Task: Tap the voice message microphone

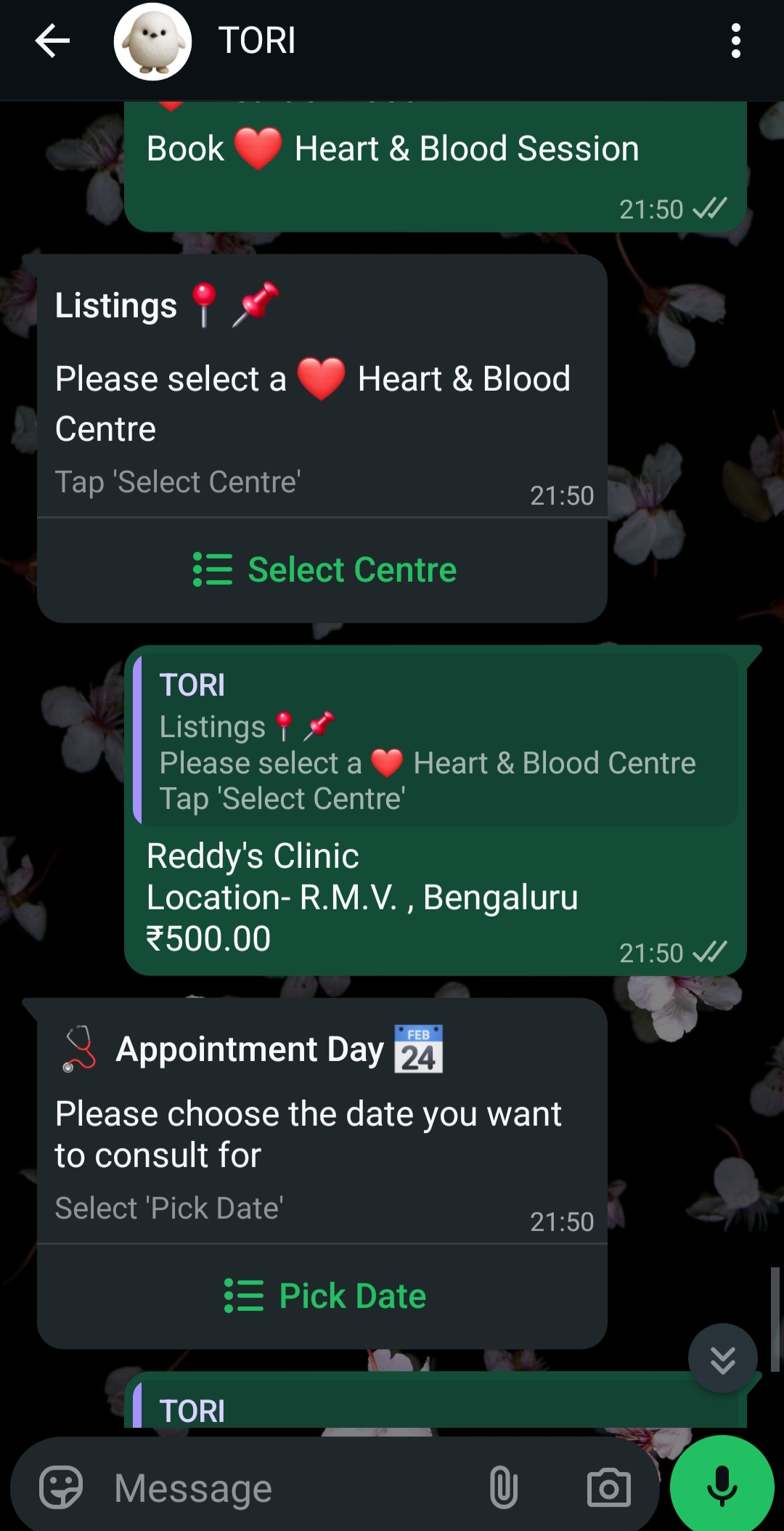Action: click(722, 1486)
